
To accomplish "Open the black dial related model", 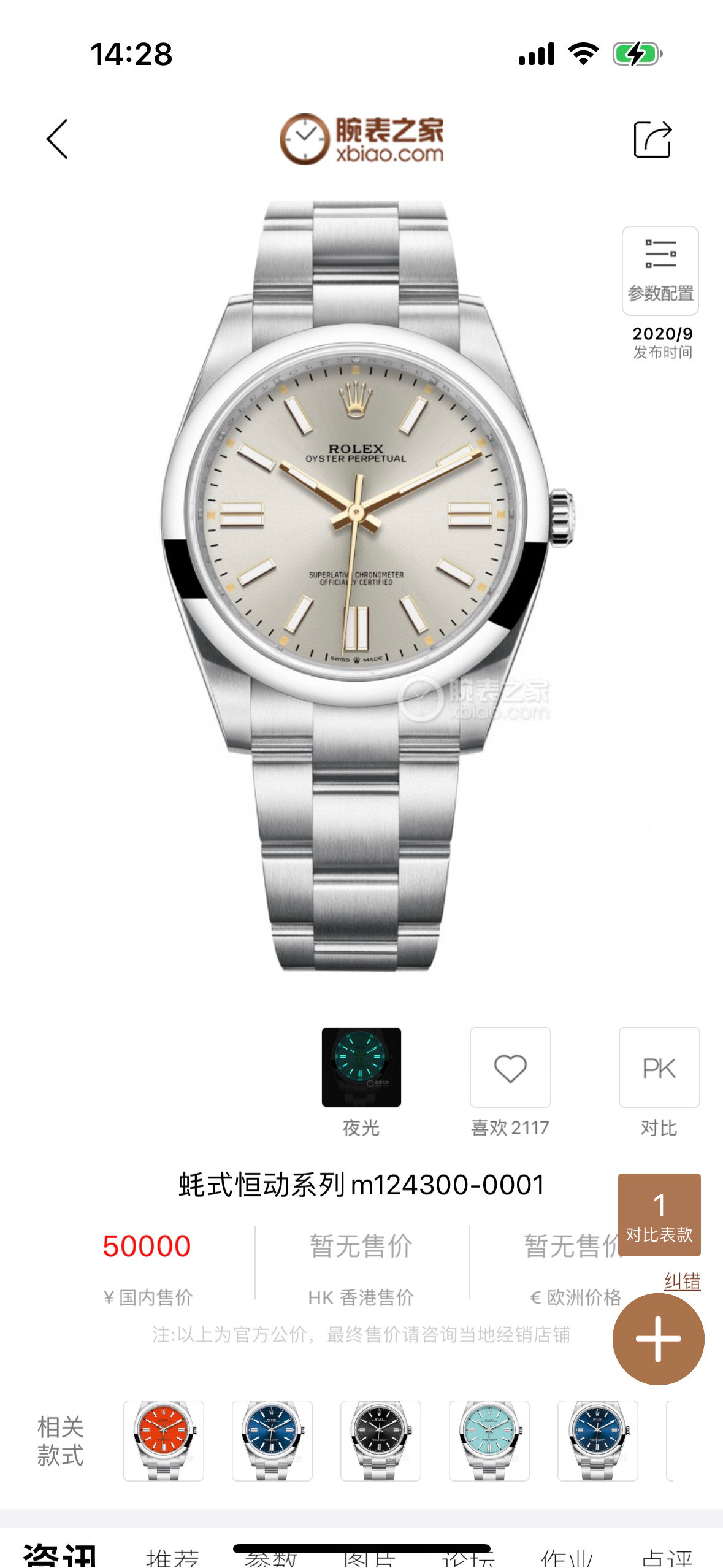I will (x=380, y=1441).
